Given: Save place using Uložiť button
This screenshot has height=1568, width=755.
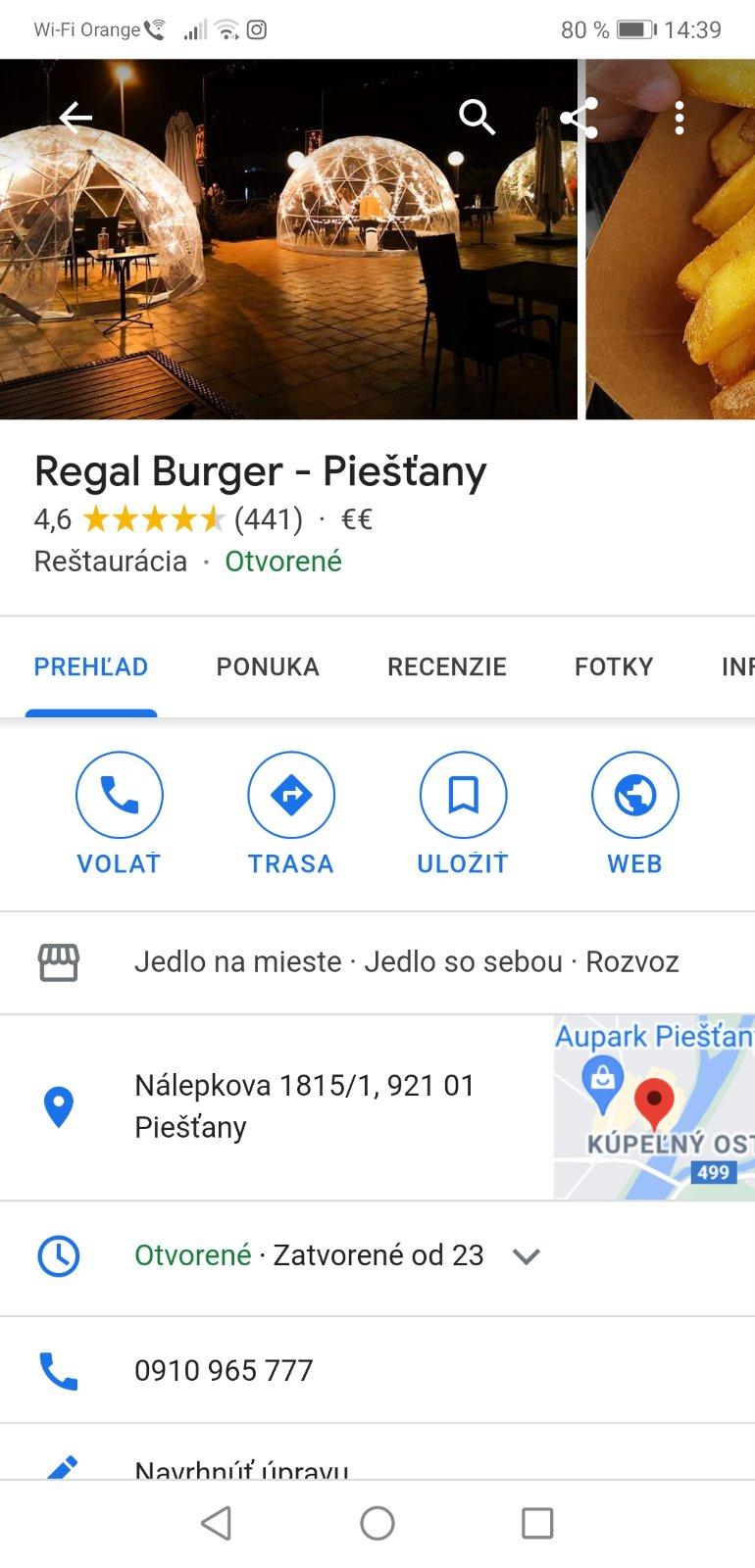Looking at the screenshot, I should point(463,811).
